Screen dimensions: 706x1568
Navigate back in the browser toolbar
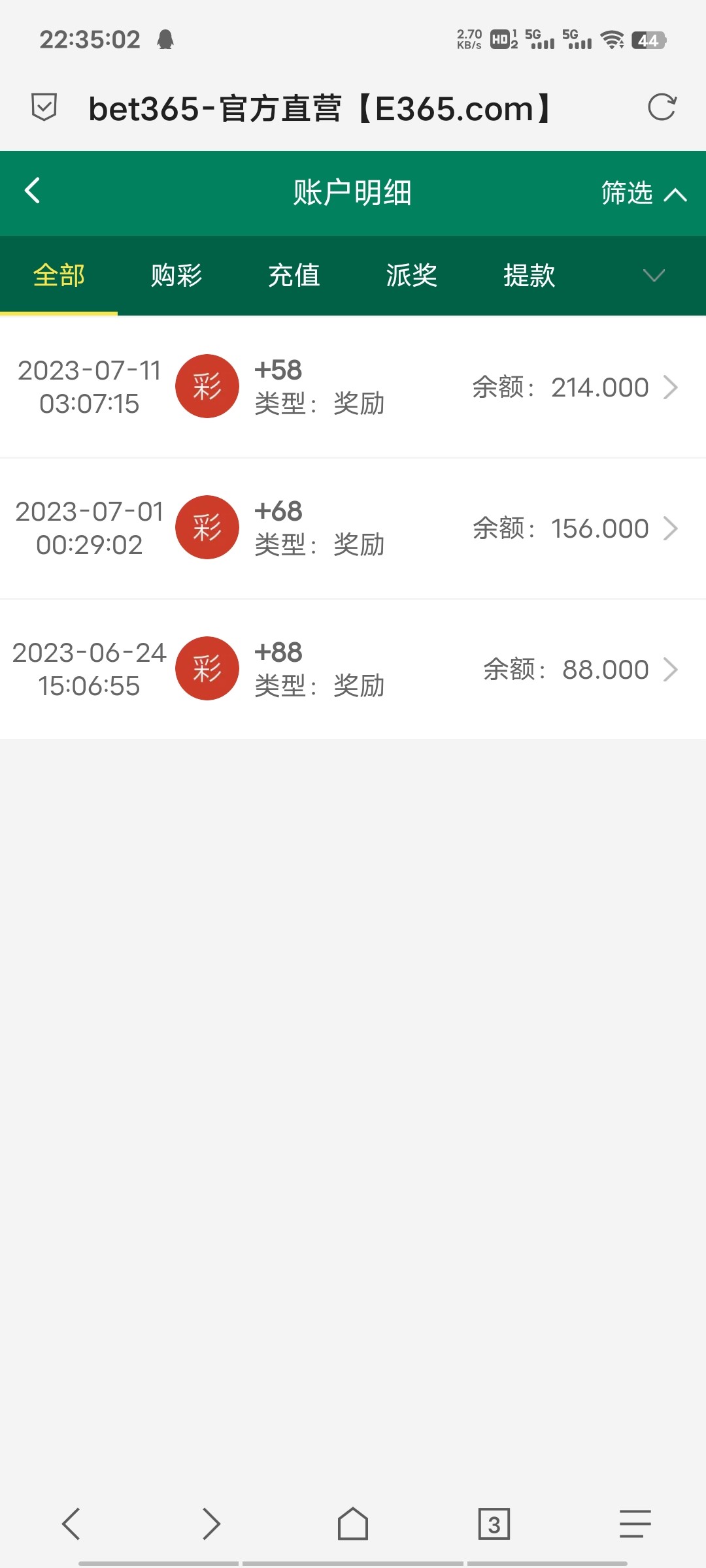tap(71, 1524)
